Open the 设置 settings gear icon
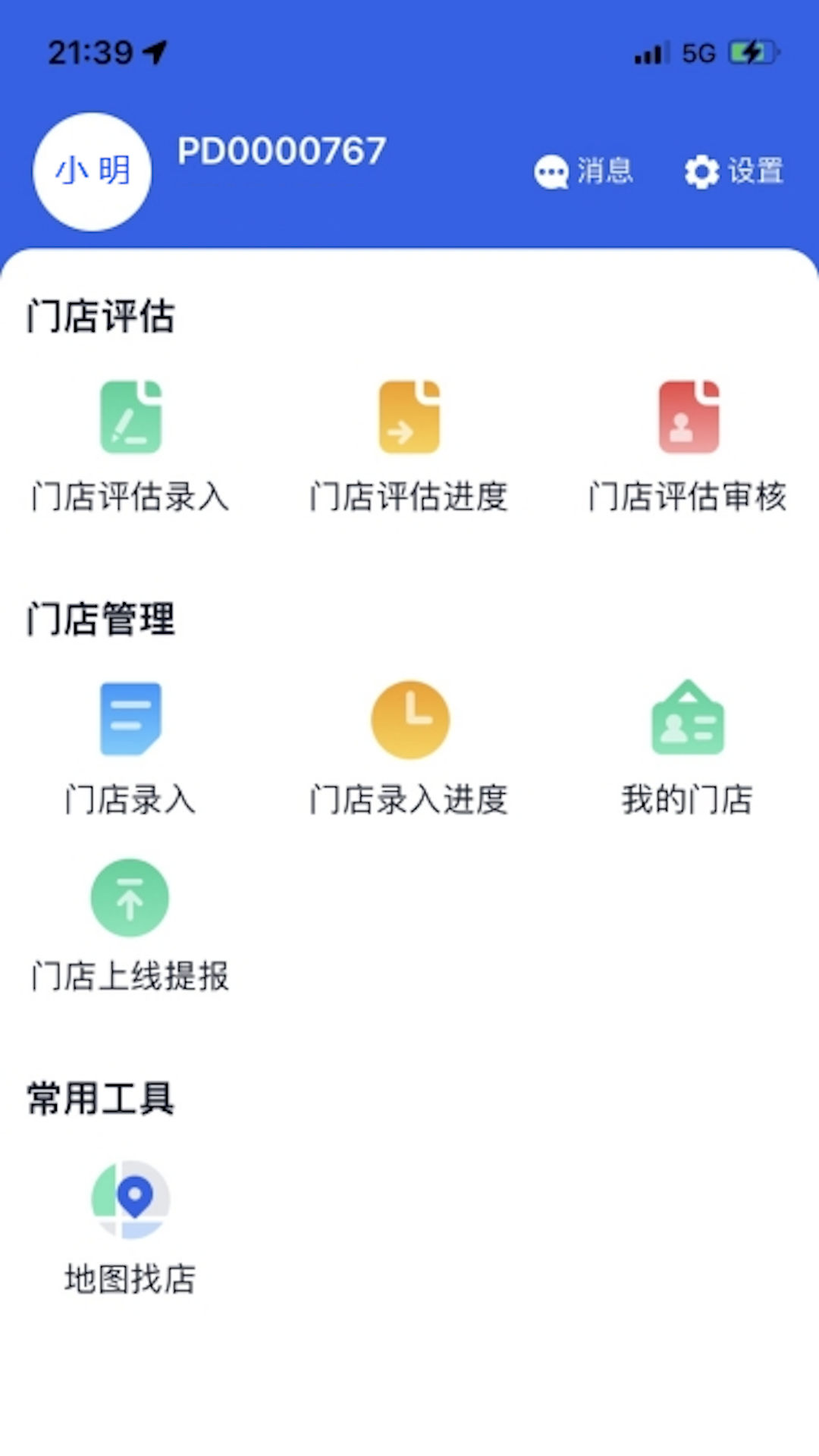This screenshot has width=819, height=1456. tap(701, 172)
